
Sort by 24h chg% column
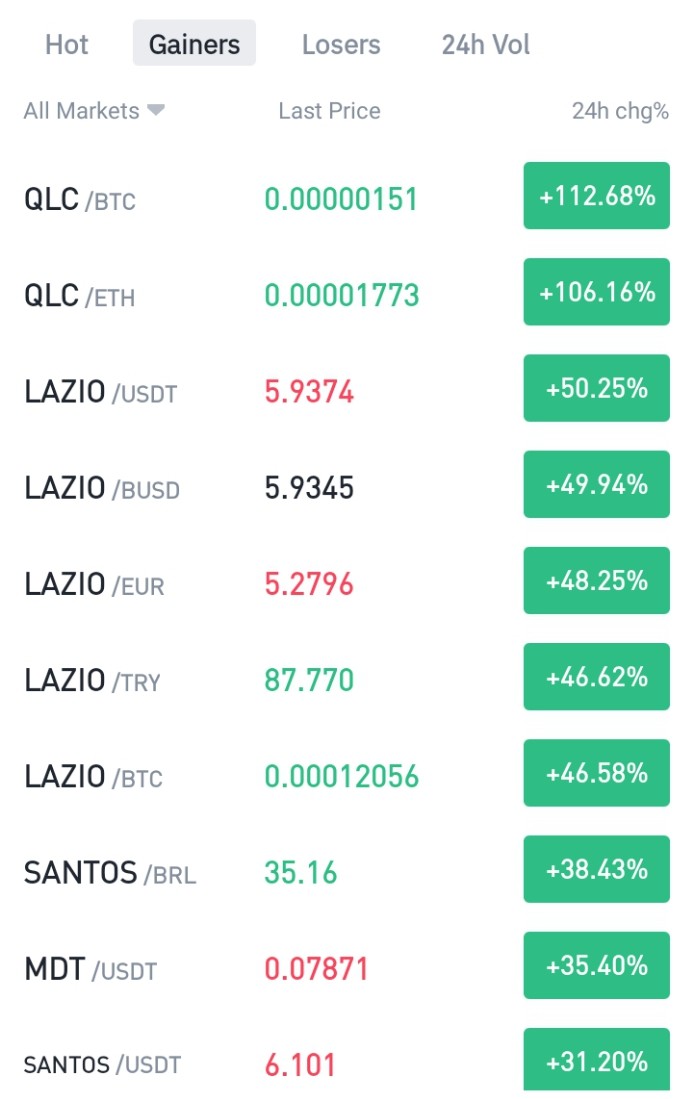[x=620, y=111]
